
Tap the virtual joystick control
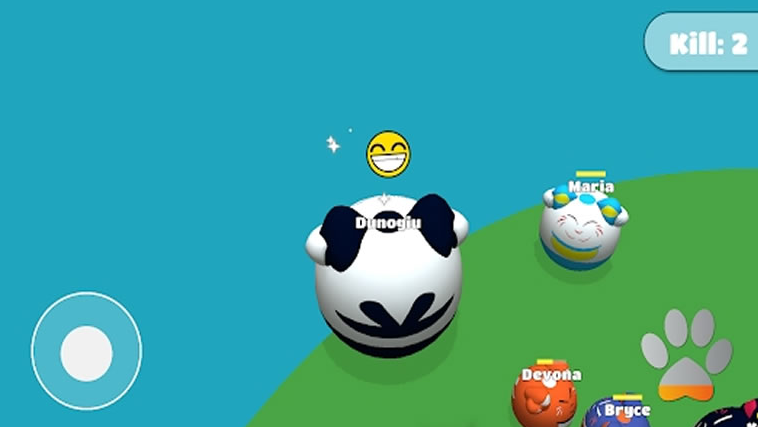click(x=86, y=352)
